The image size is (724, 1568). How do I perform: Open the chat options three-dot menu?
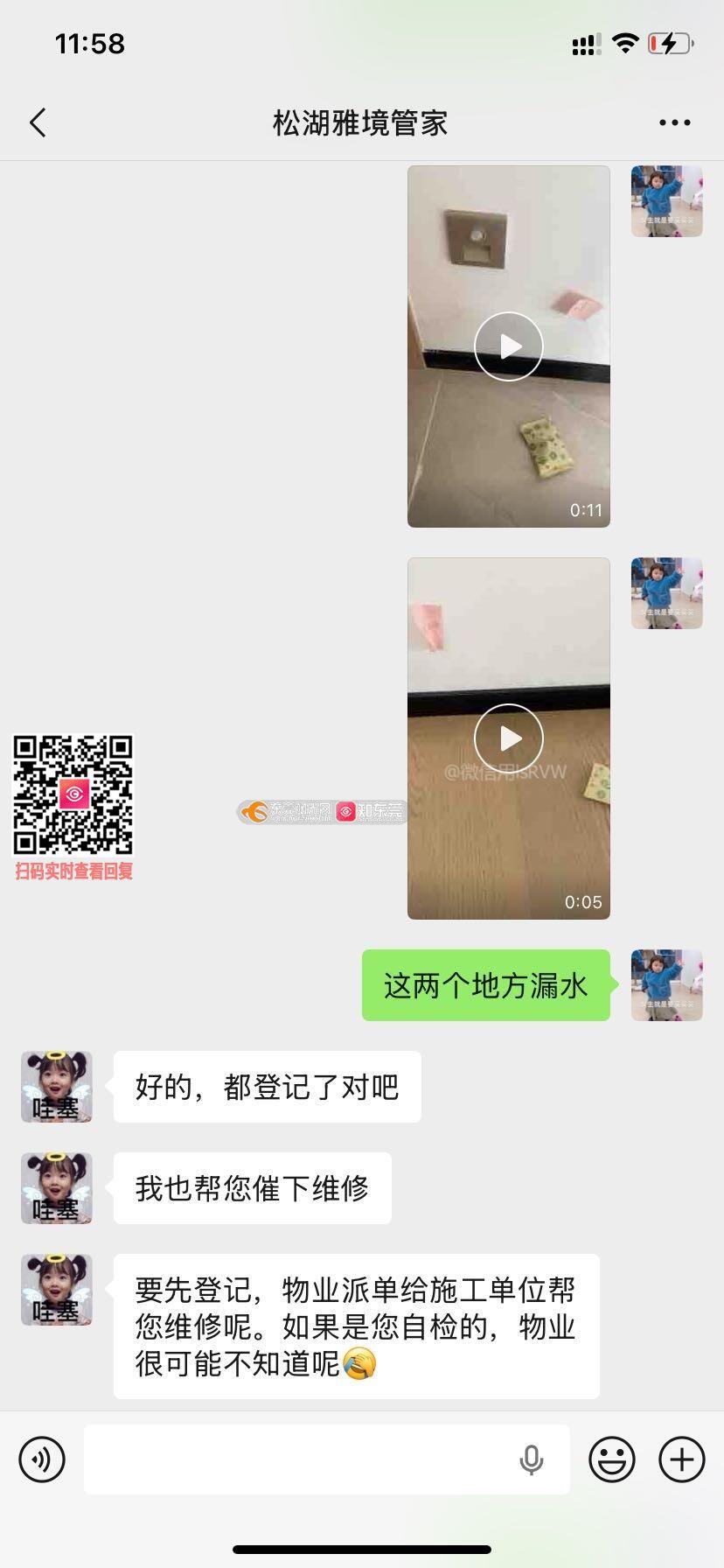(674, 123)
